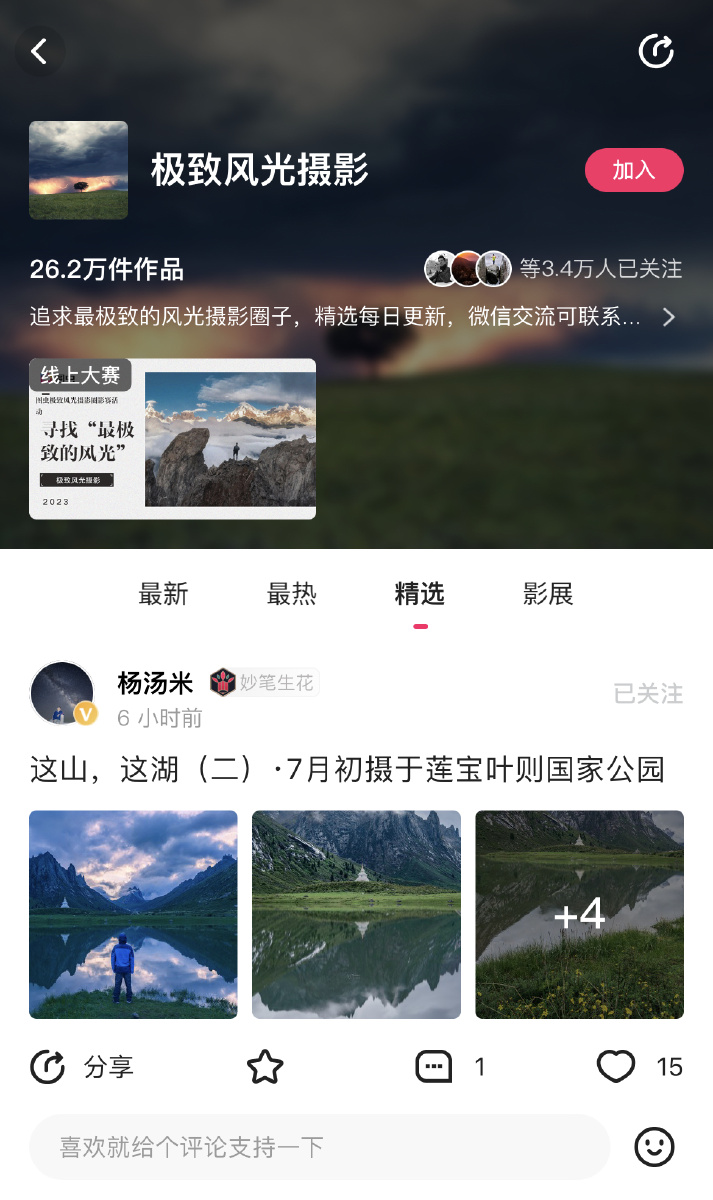Open the +4 more photos tile
The image size is (713, 1200).
579,914
